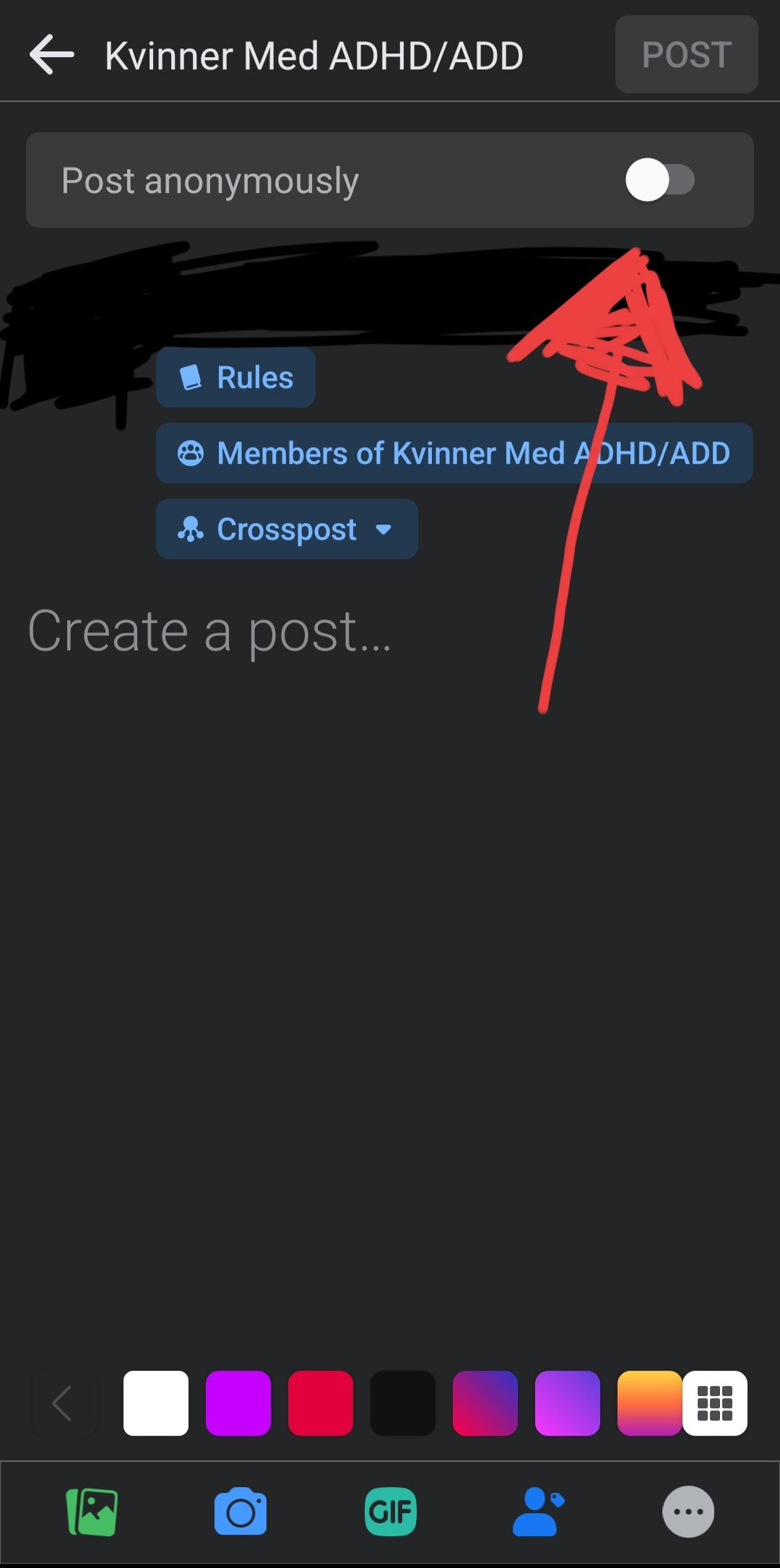Screen dimensions: 780x1568
Task: Expand the Crosspost dropdown
Action: [x=287, y=529]
